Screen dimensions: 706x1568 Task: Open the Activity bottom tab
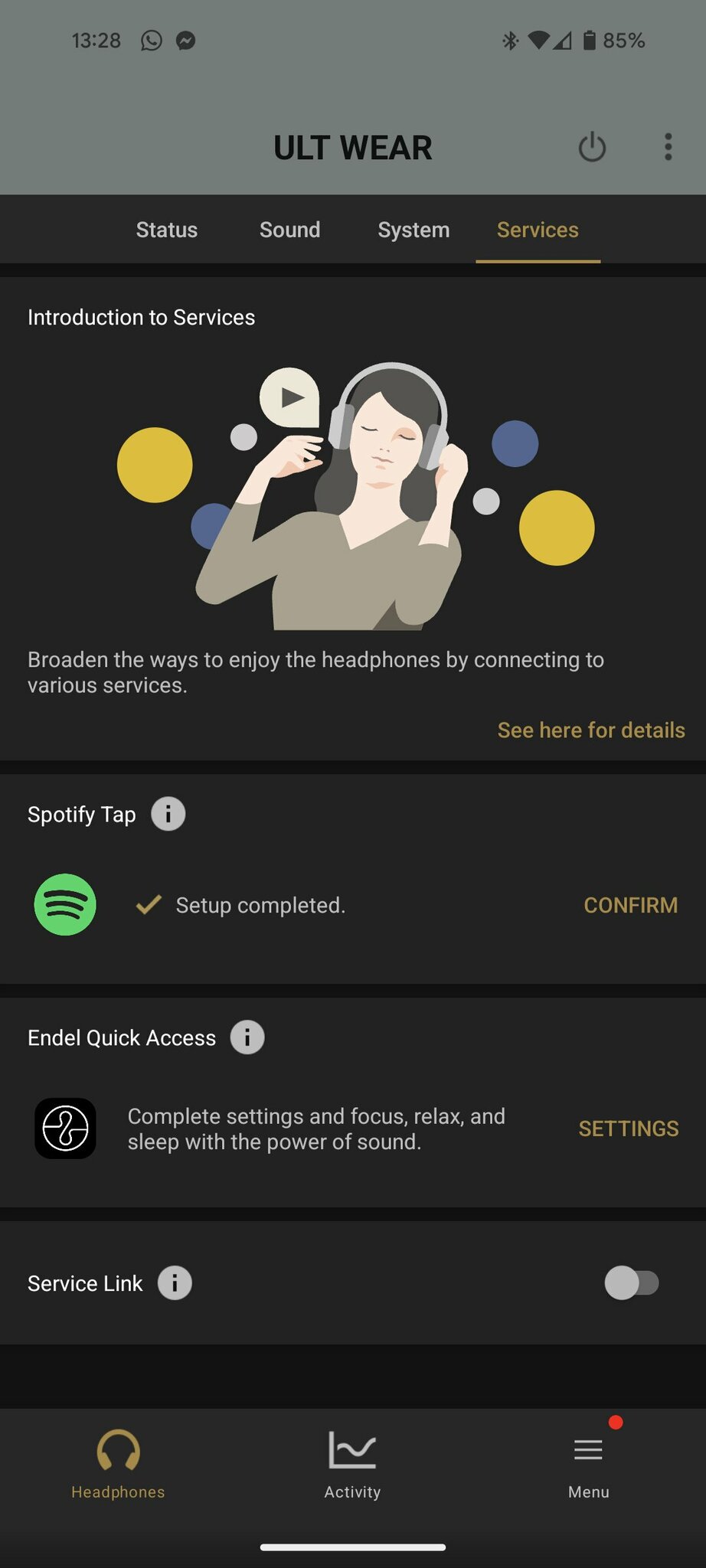[x=352, y=1464]
